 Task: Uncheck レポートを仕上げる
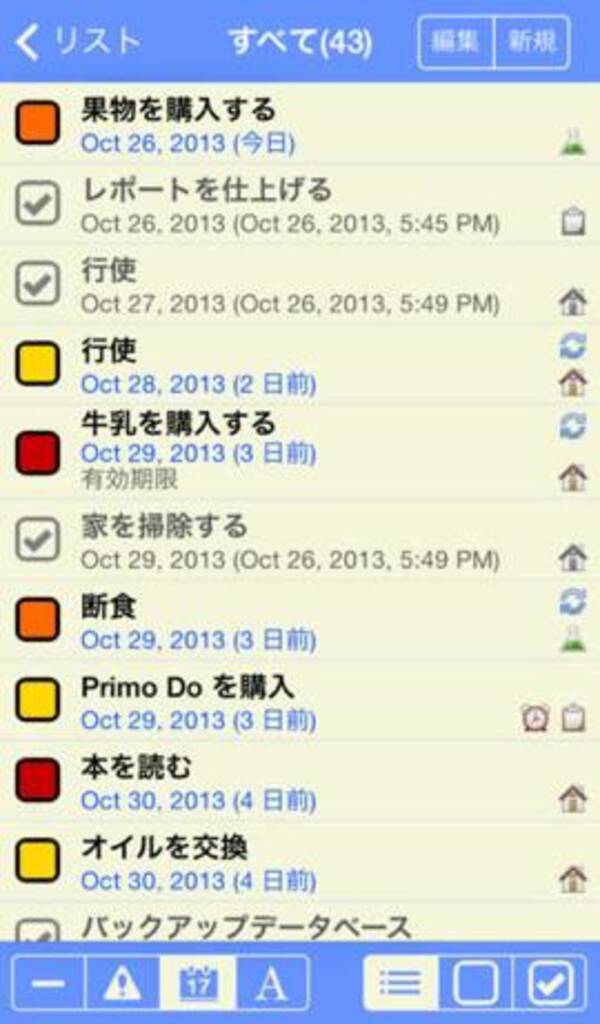tap(38, 203)
